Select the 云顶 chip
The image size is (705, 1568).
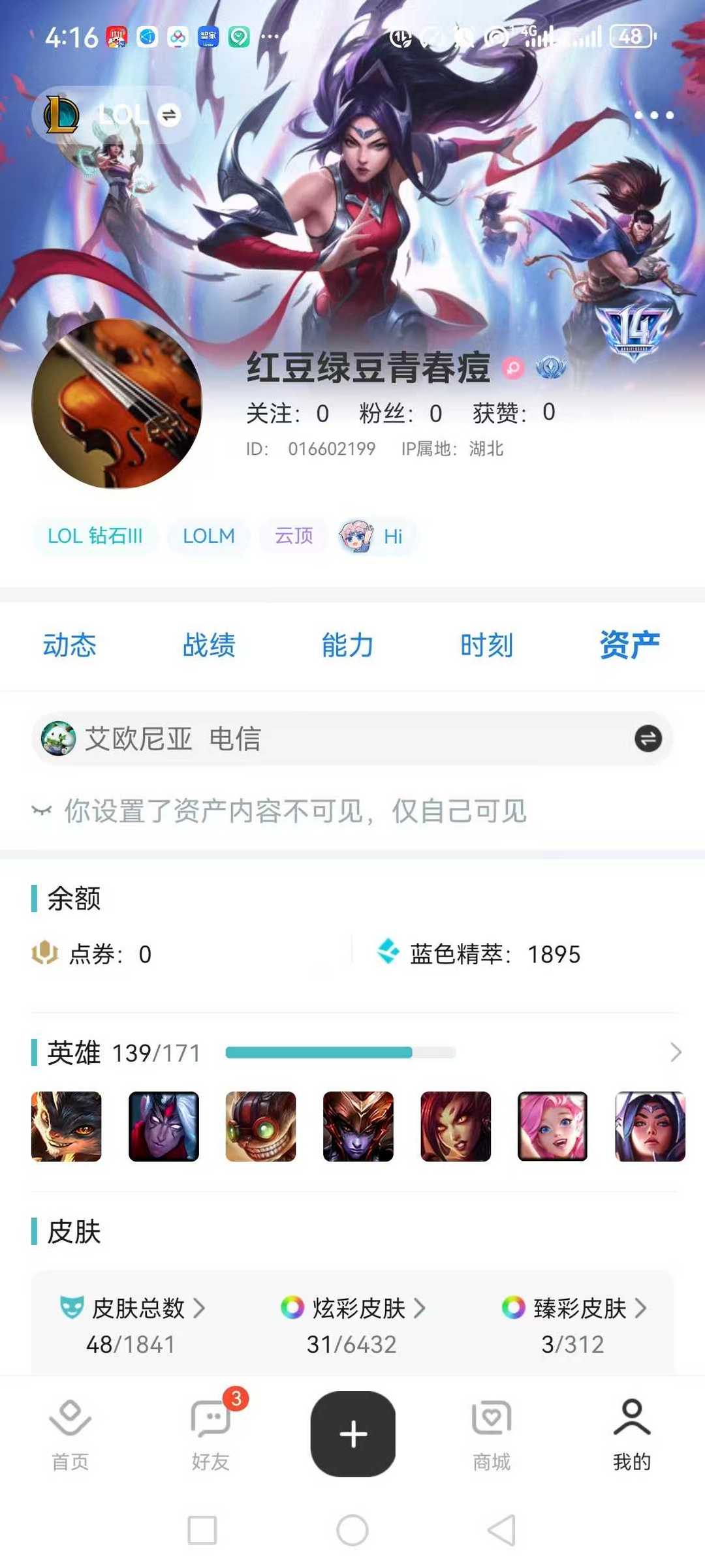coord(294,536)
